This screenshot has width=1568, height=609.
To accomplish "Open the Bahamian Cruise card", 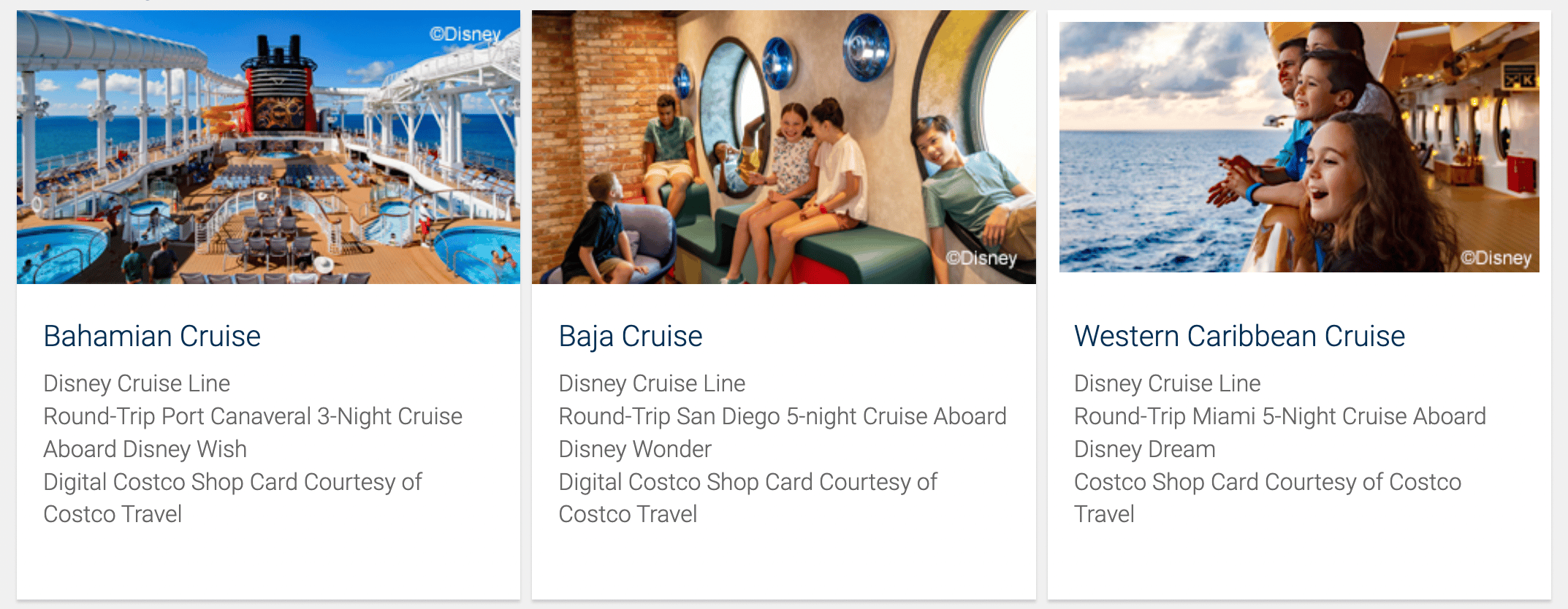I will point(152,337).
